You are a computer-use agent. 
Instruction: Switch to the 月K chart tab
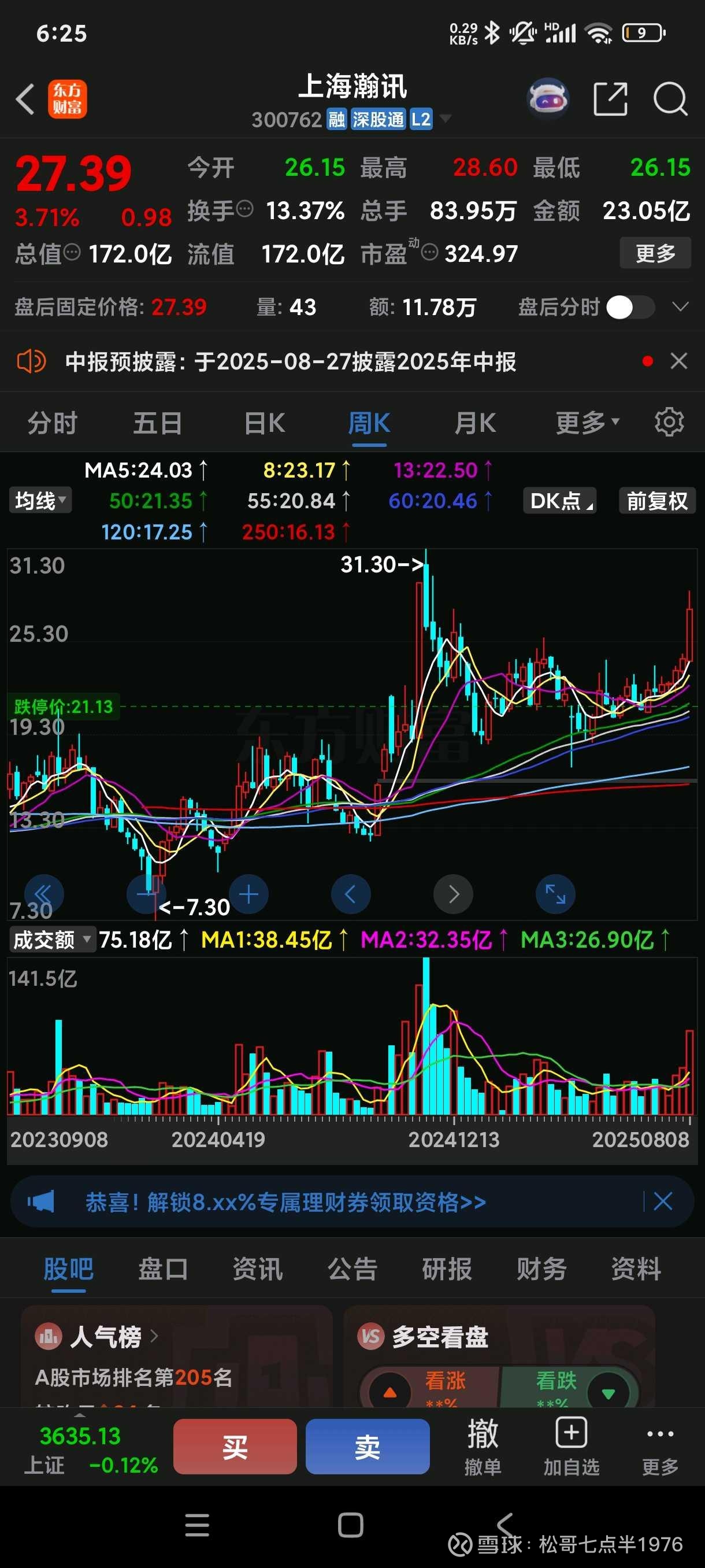[x=475, y=423]
